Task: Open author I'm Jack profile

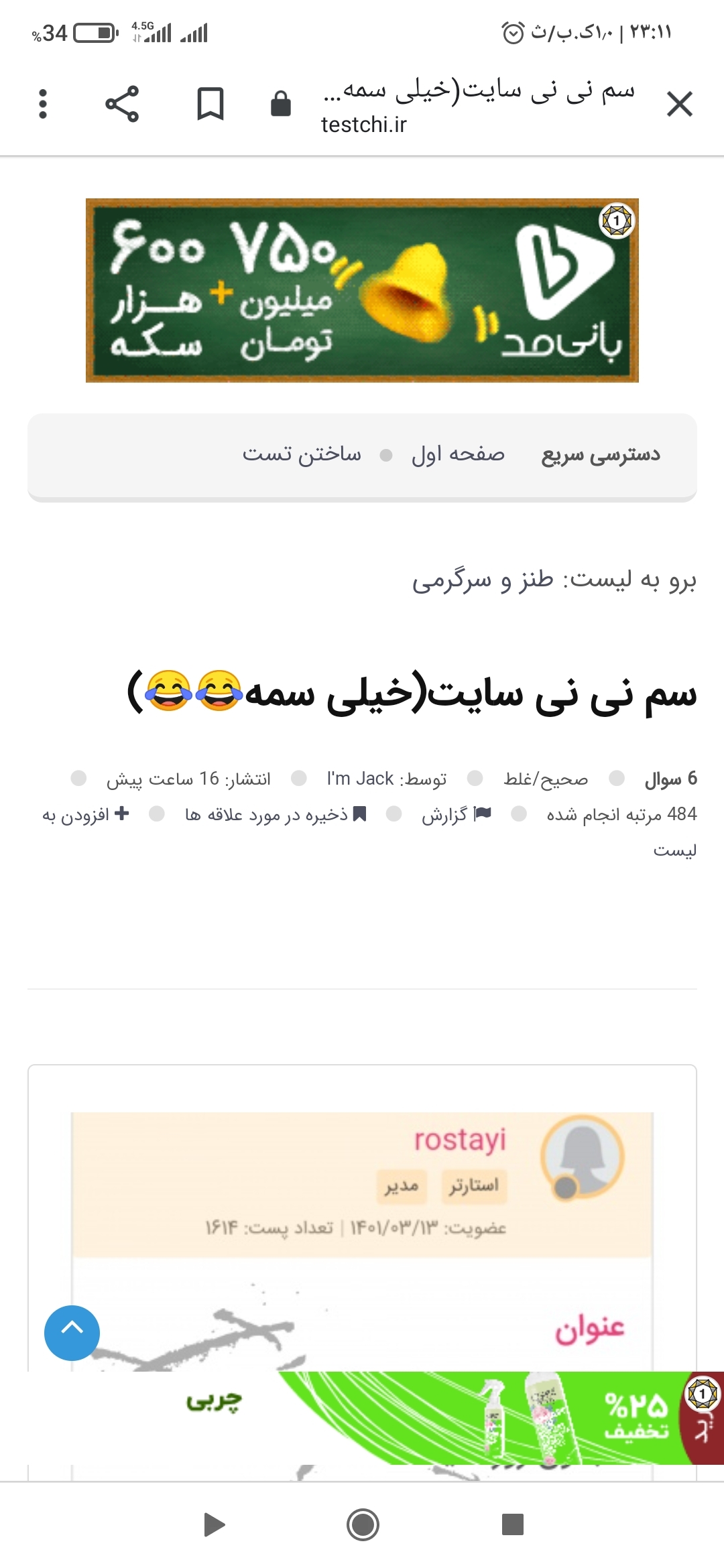Action: pos(360,779)
